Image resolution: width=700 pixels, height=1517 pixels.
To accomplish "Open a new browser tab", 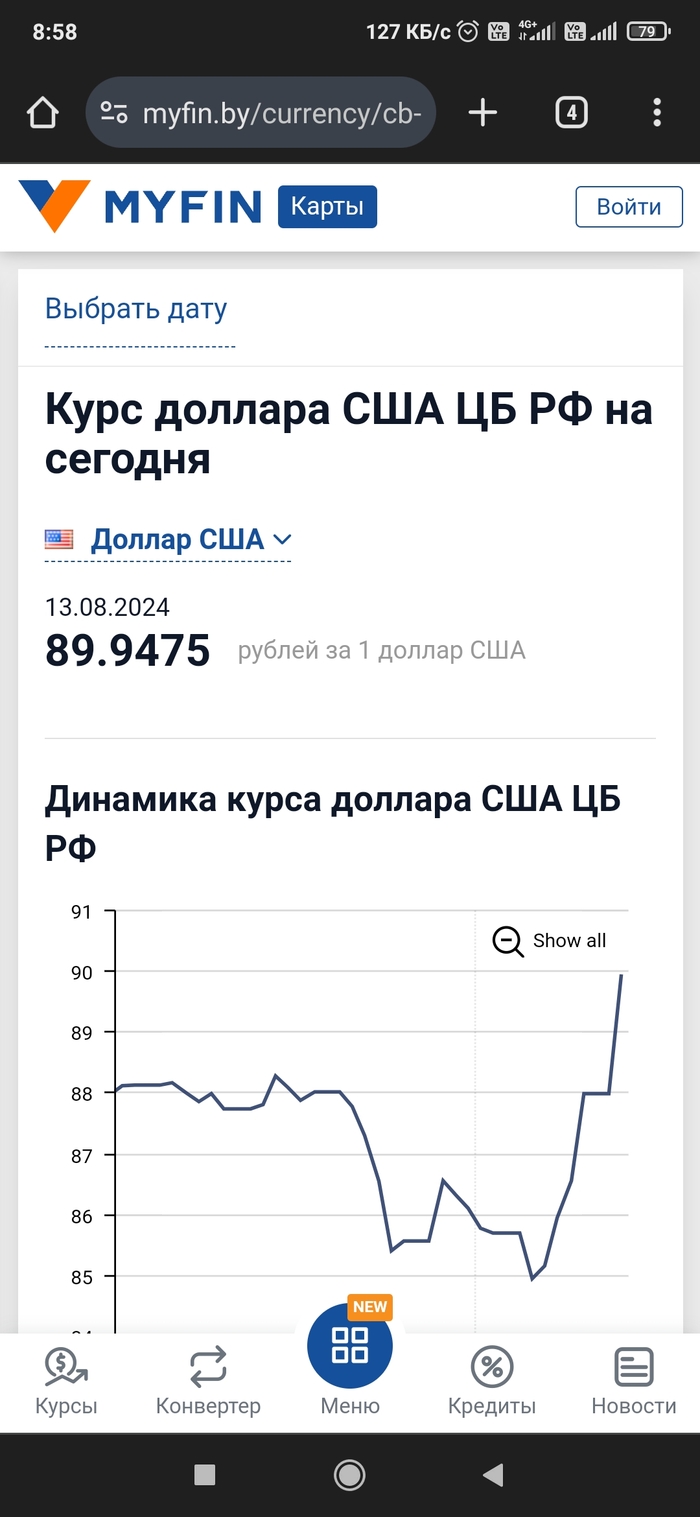I will 482,113.
